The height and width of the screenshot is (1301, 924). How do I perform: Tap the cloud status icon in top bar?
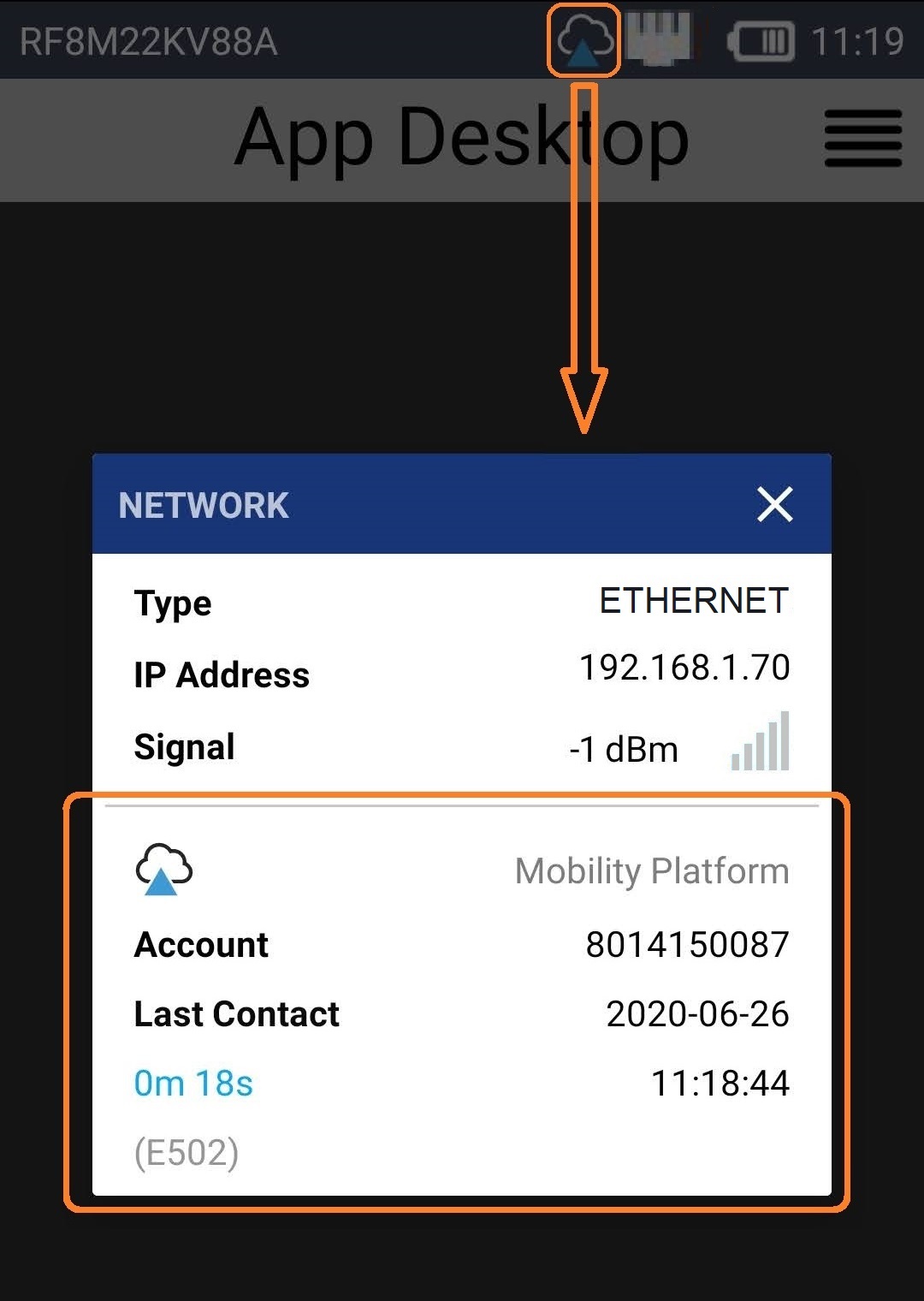coord(583,41)
